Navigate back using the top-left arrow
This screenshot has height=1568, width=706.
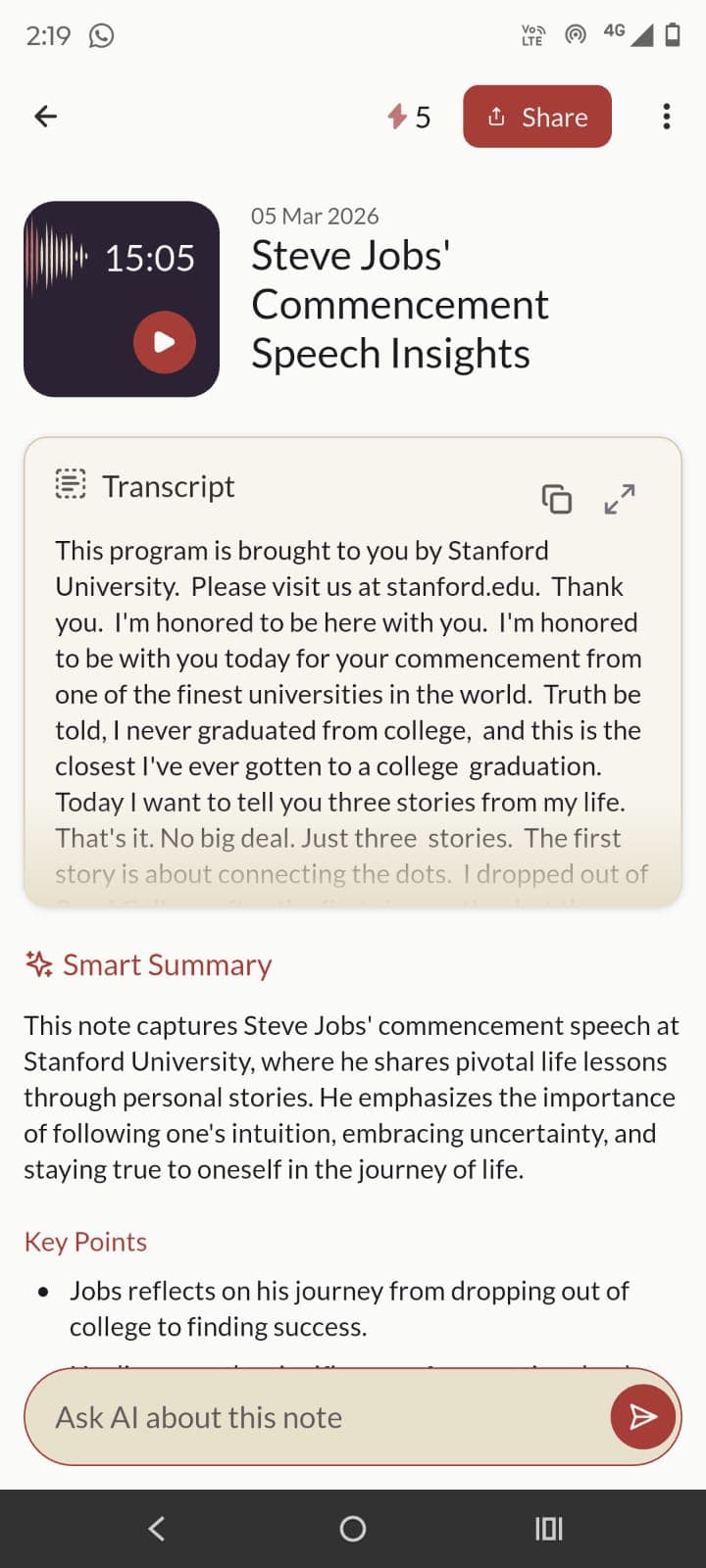point(44,116)
